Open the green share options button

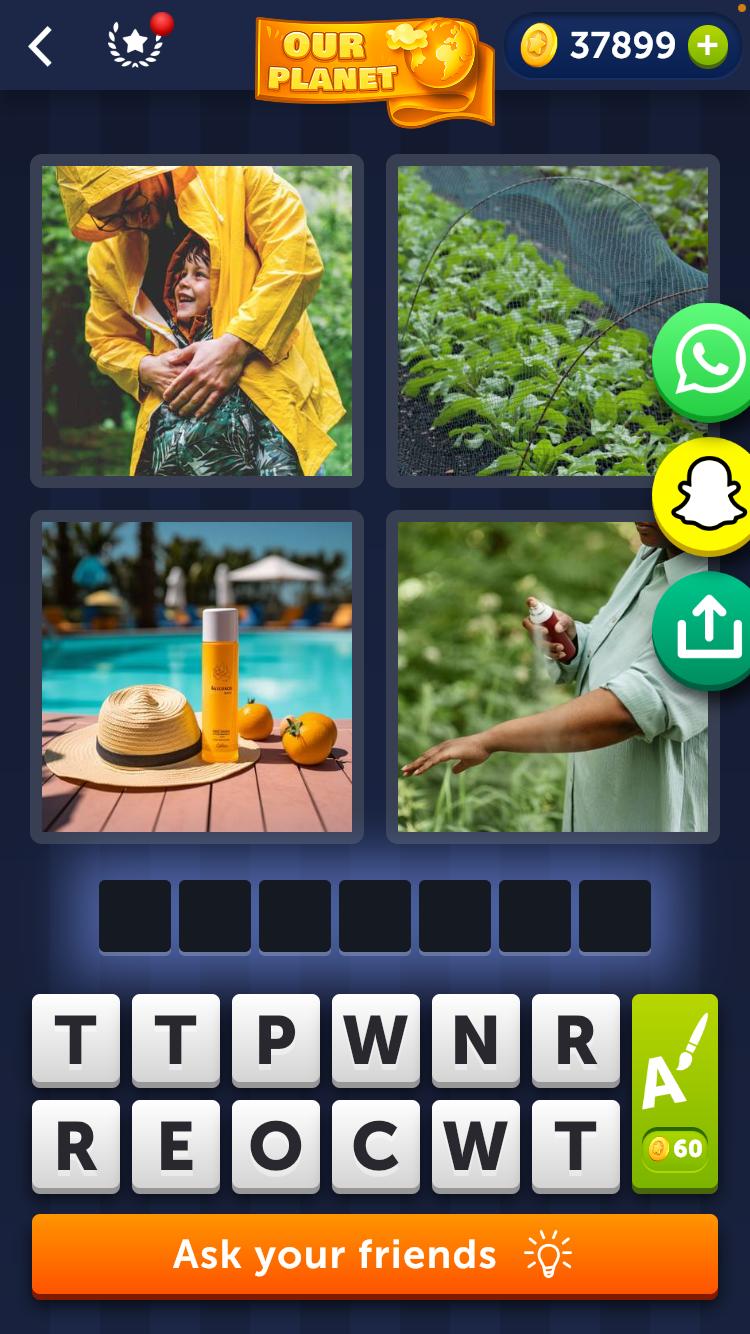click(708, 630)
